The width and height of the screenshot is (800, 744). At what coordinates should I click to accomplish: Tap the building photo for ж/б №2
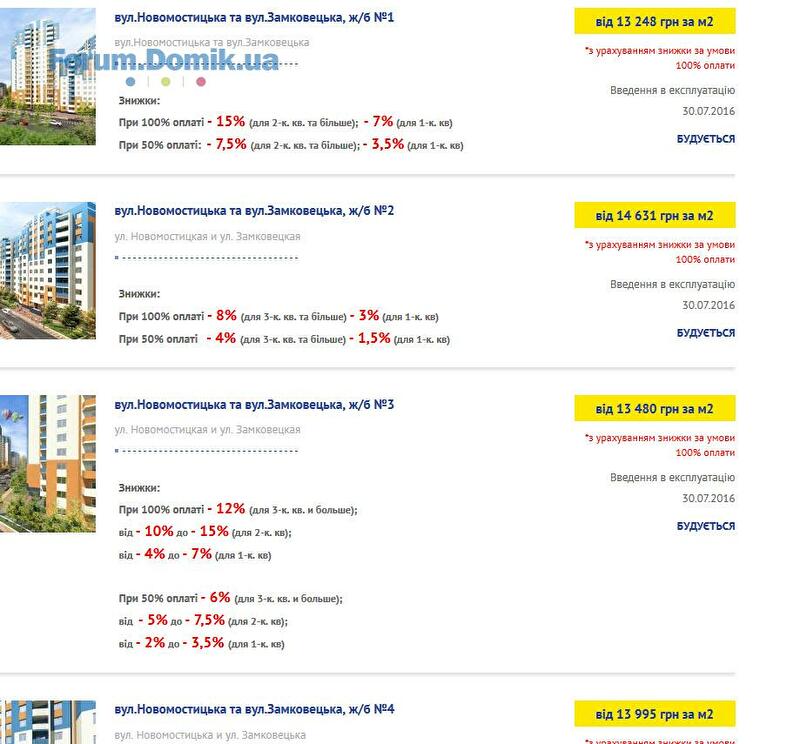pos(47,270)
